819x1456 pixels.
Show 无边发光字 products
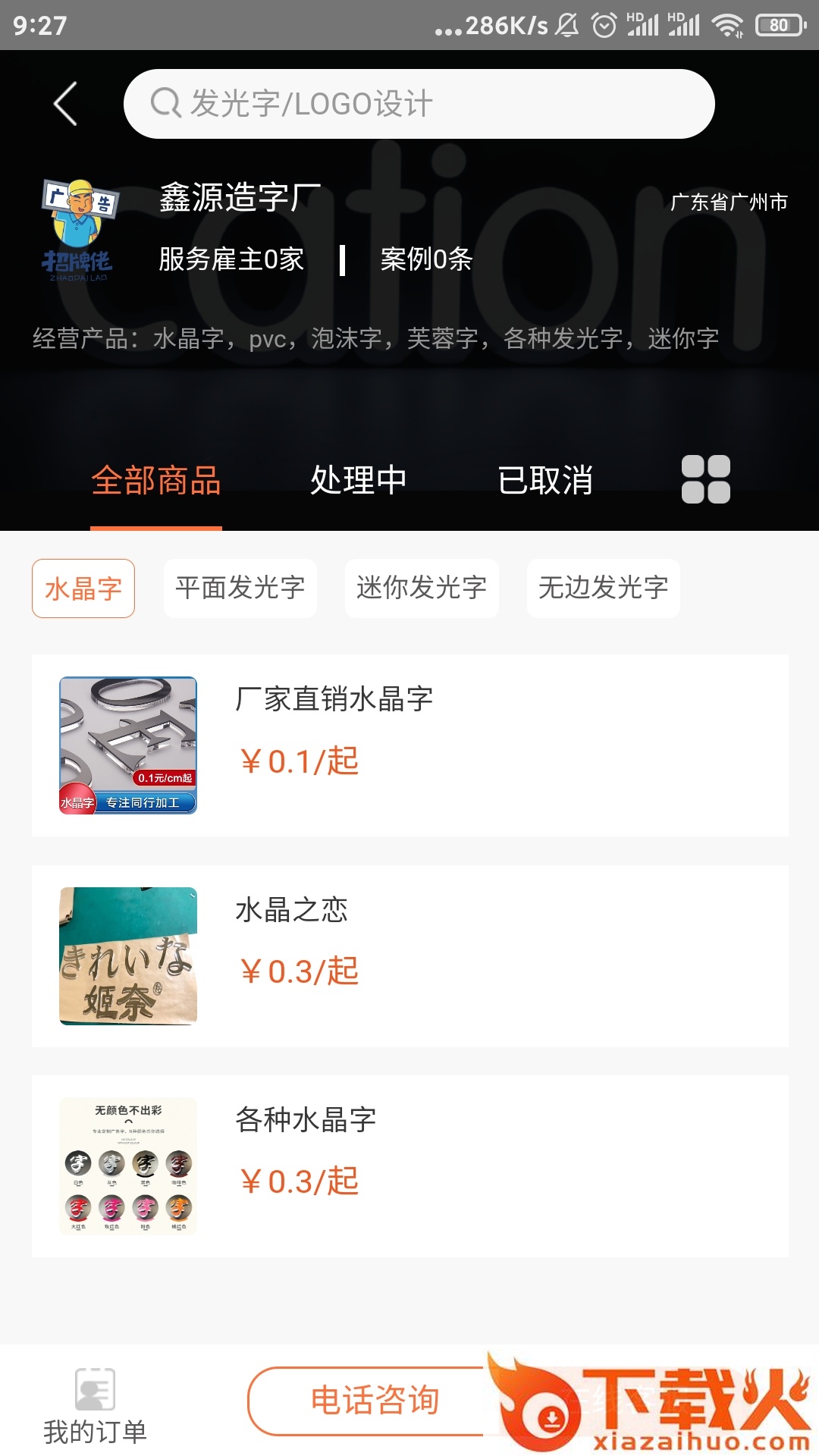(x=604, y=588)
